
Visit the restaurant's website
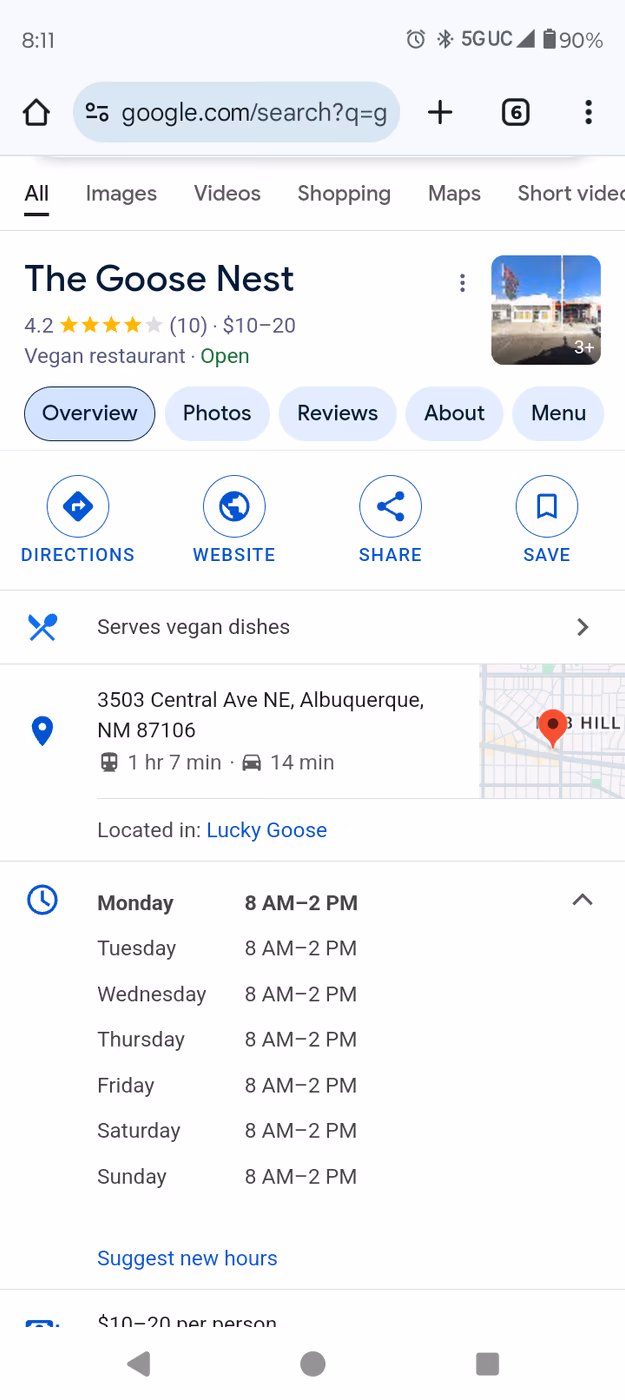click(234, 521)
